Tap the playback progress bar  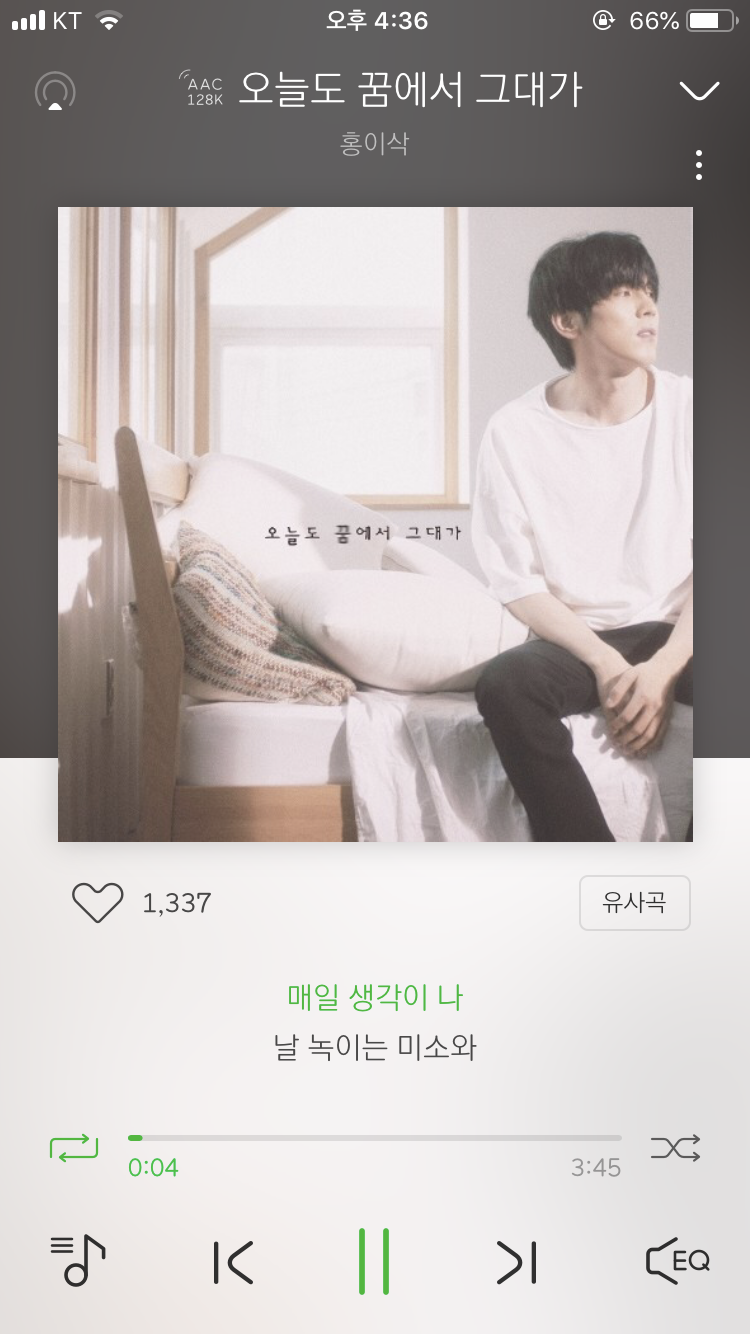point(375,1138)
